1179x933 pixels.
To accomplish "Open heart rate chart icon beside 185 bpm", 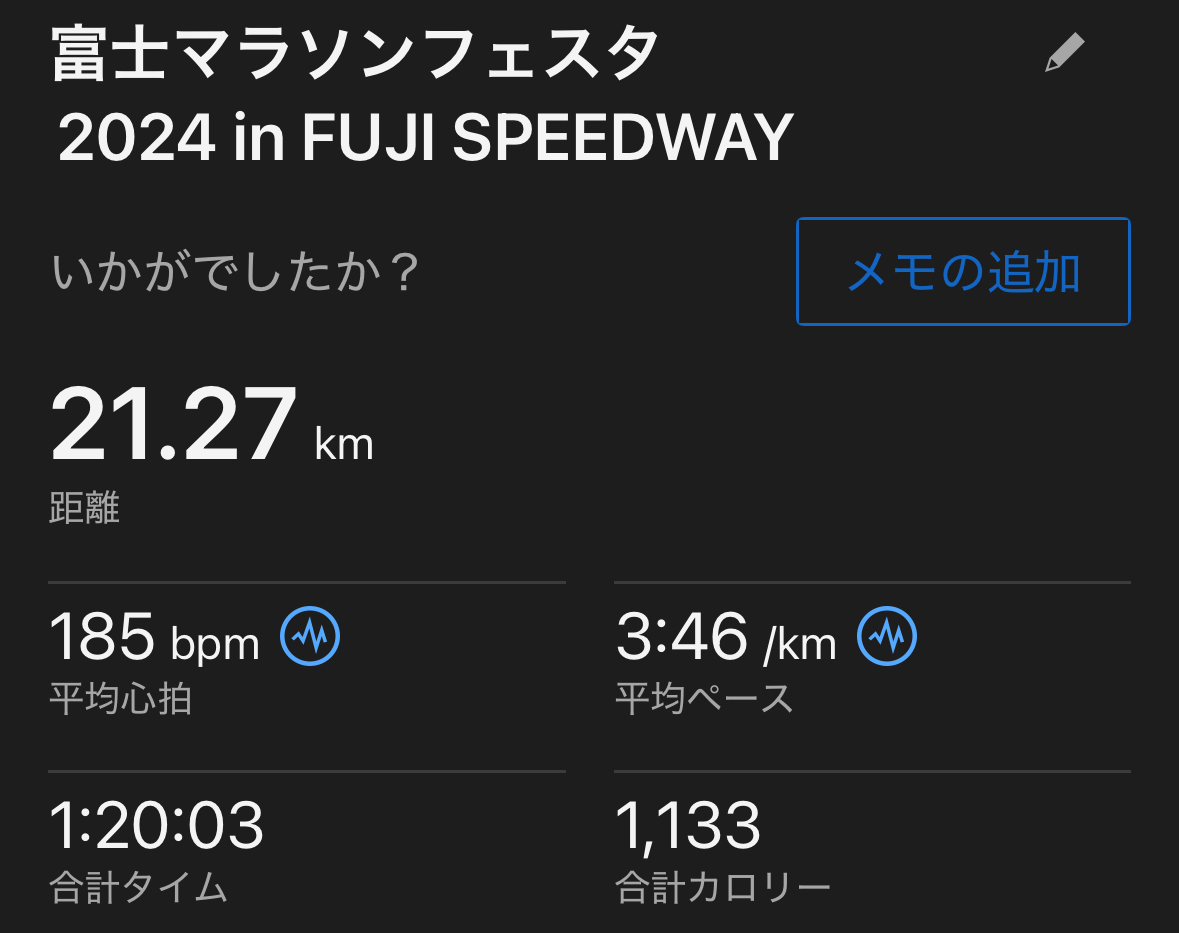I will (310, 636).
